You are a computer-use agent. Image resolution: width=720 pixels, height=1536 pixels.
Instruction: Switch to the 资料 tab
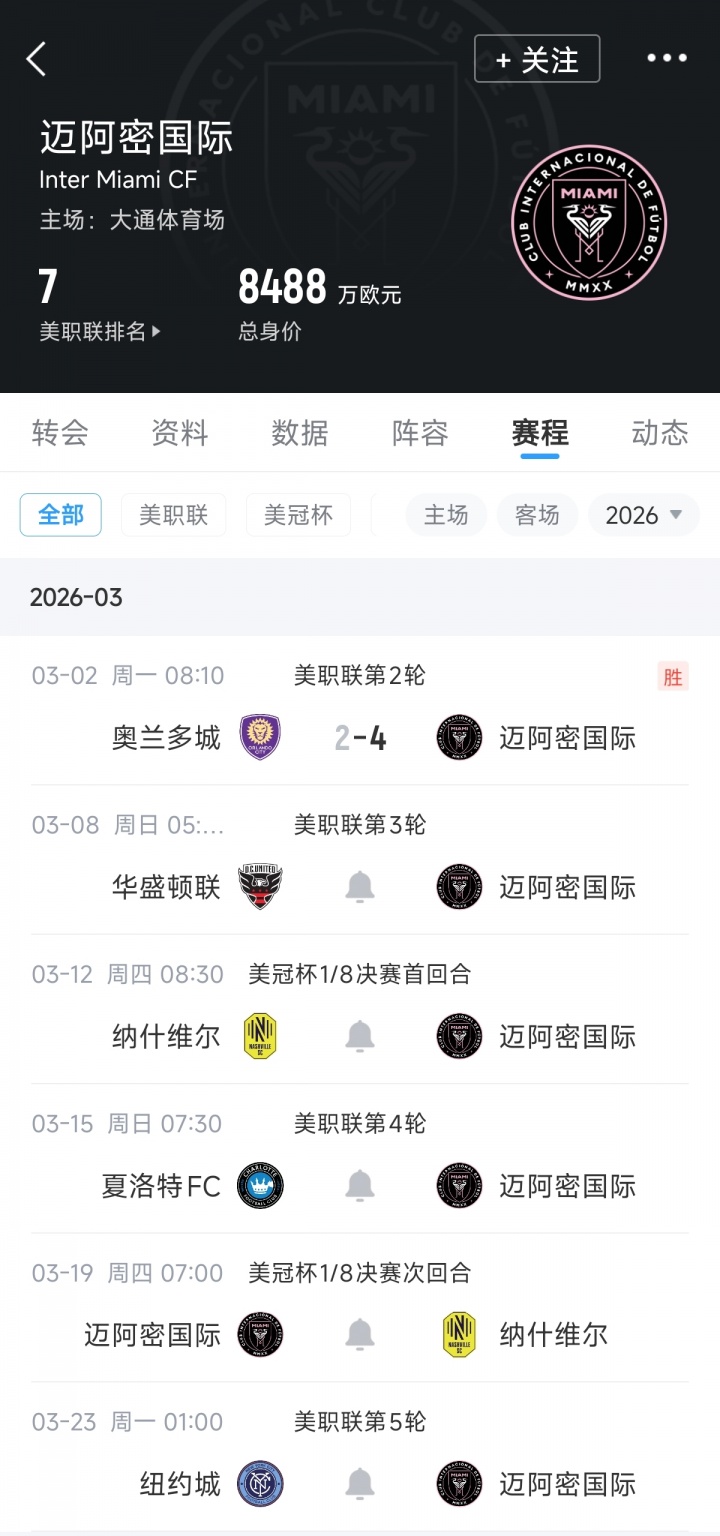(x=180, y=433)
